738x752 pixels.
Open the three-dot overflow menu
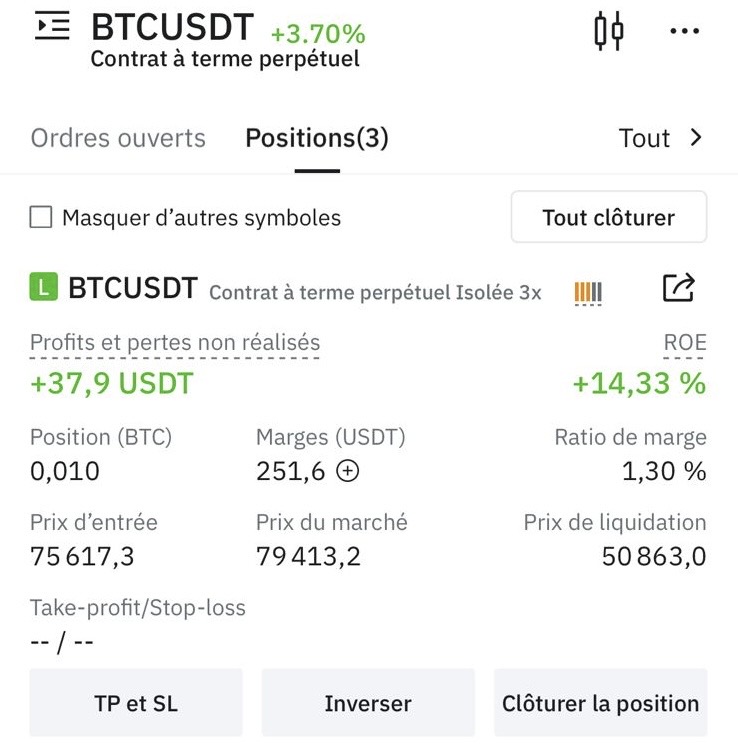685,31
